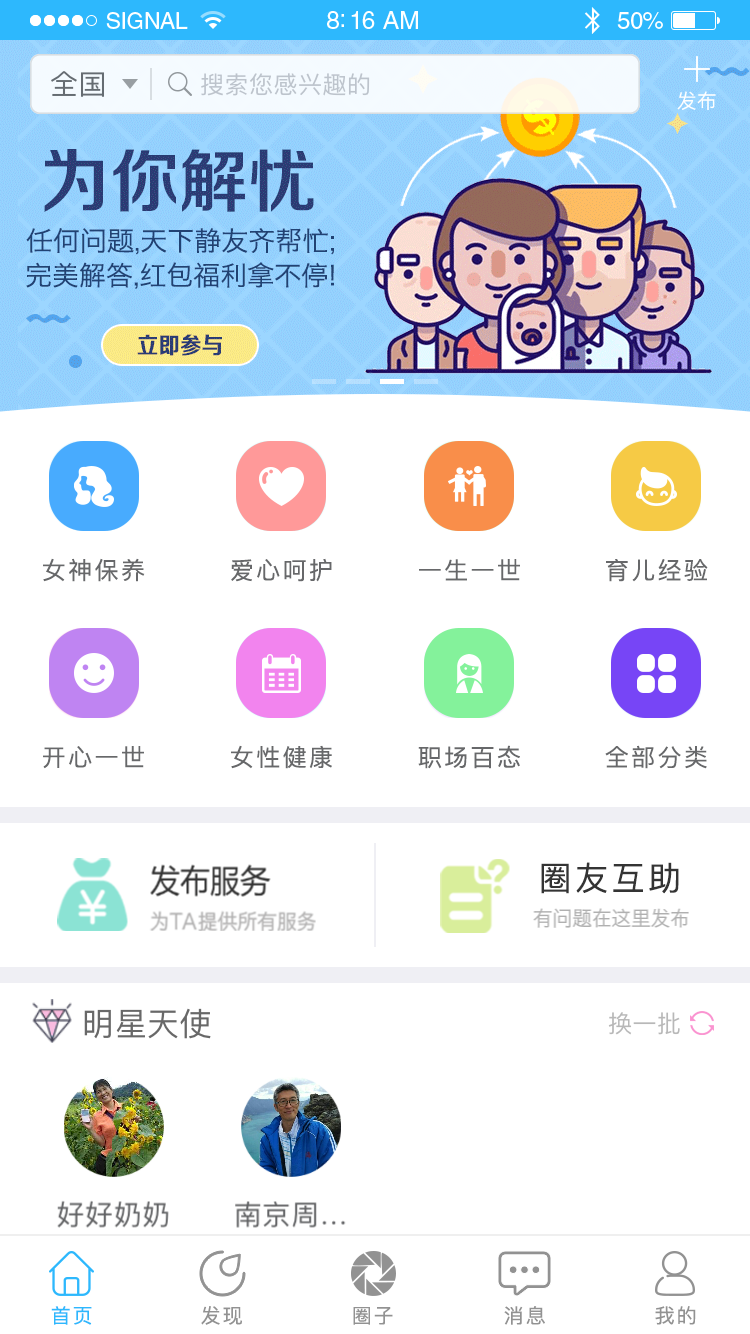Switch to the 我的 tab
The image size is (750, 1334).
[675, 1288]
